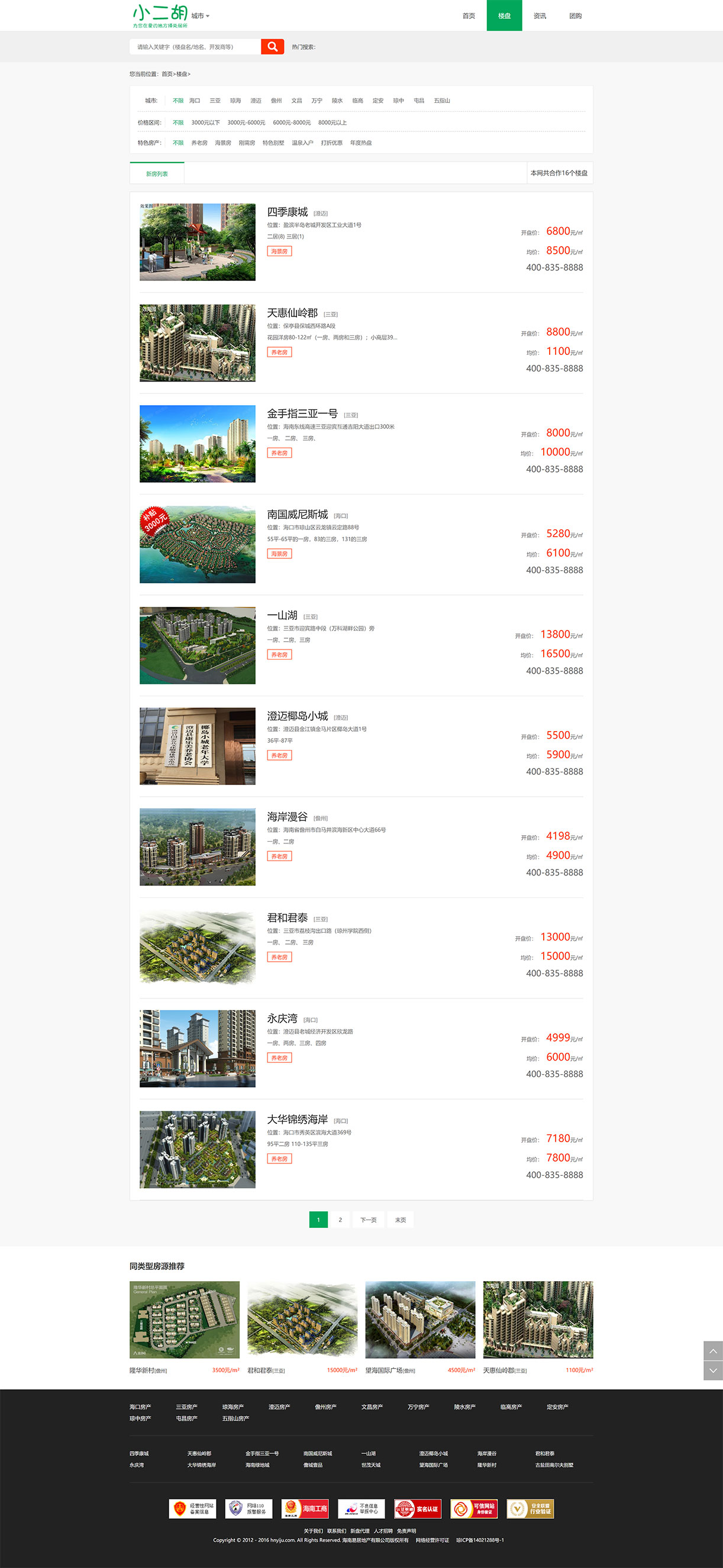Select the 3000元以下 price range filter
723x1568 pixels.
coord(205,123)
